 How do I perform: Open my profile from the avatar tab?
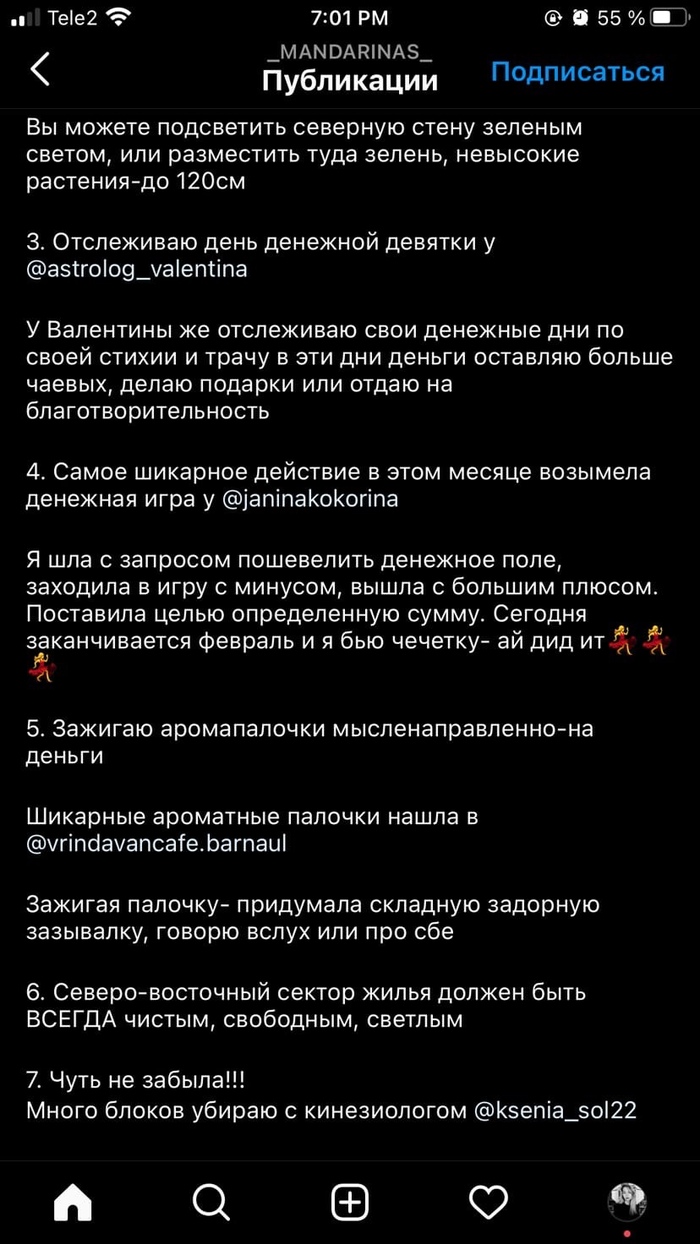tap(628, 1202)
